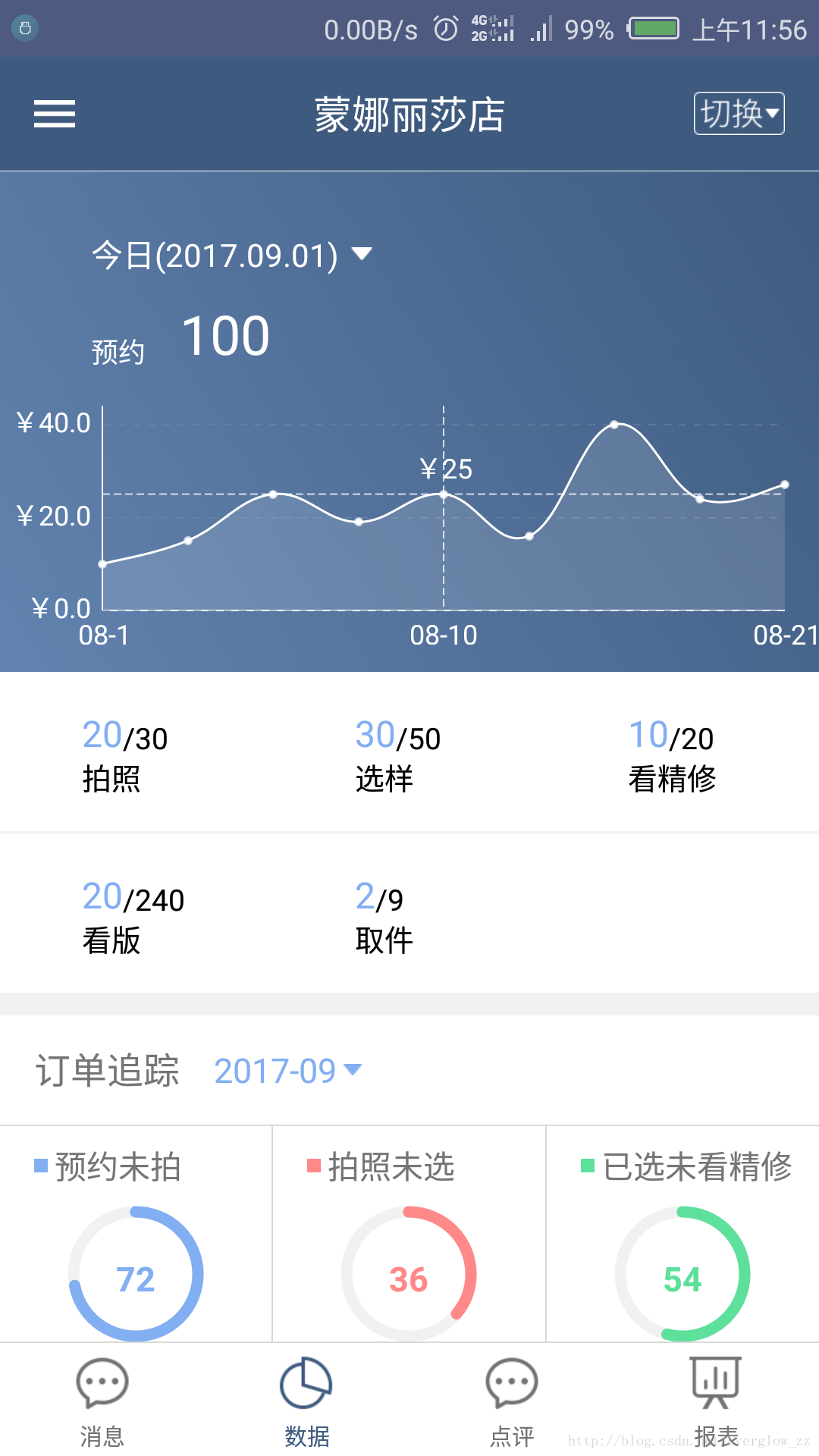Switch to the 点评 tab
The width and height of the screenshot is (819, 1456).
coord(512,1403)
